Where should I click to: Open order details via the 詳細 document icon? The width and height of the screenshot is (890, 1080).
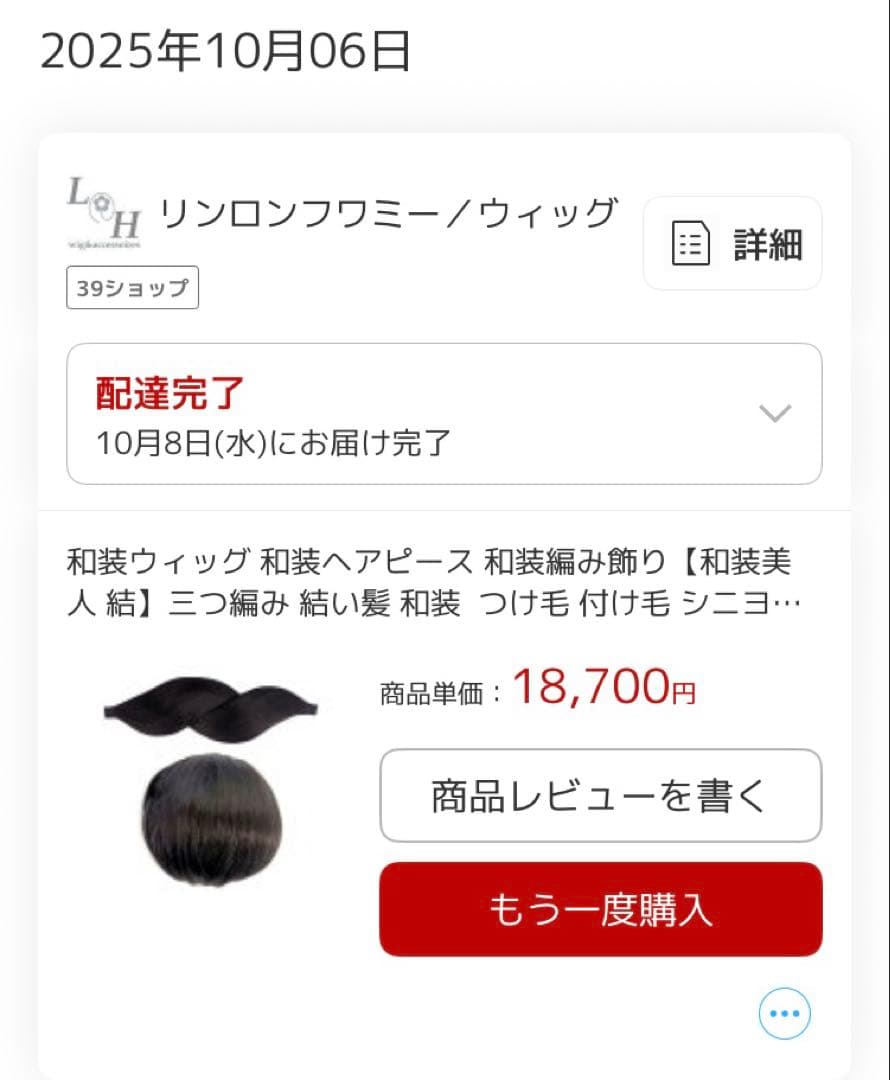pyautogui.click(x=732, y=244)
